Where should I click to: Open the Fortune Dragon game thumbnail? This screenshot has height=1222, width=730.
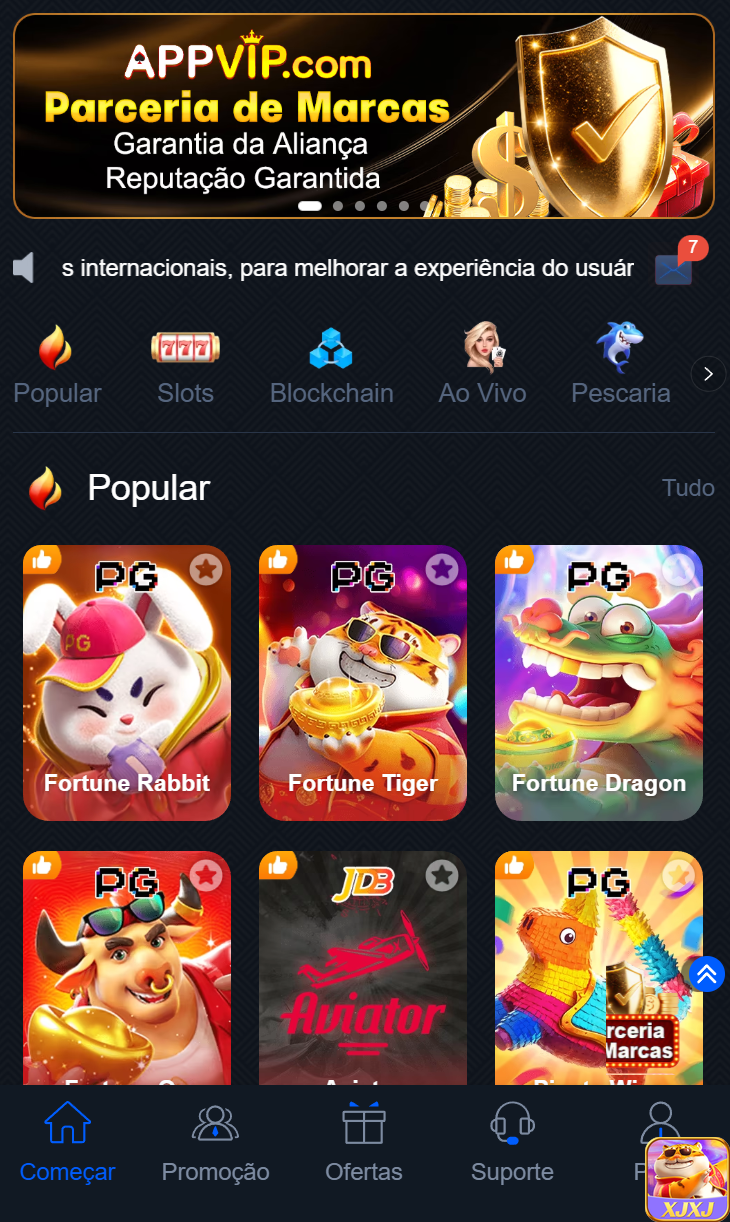(x=598, y=683)
